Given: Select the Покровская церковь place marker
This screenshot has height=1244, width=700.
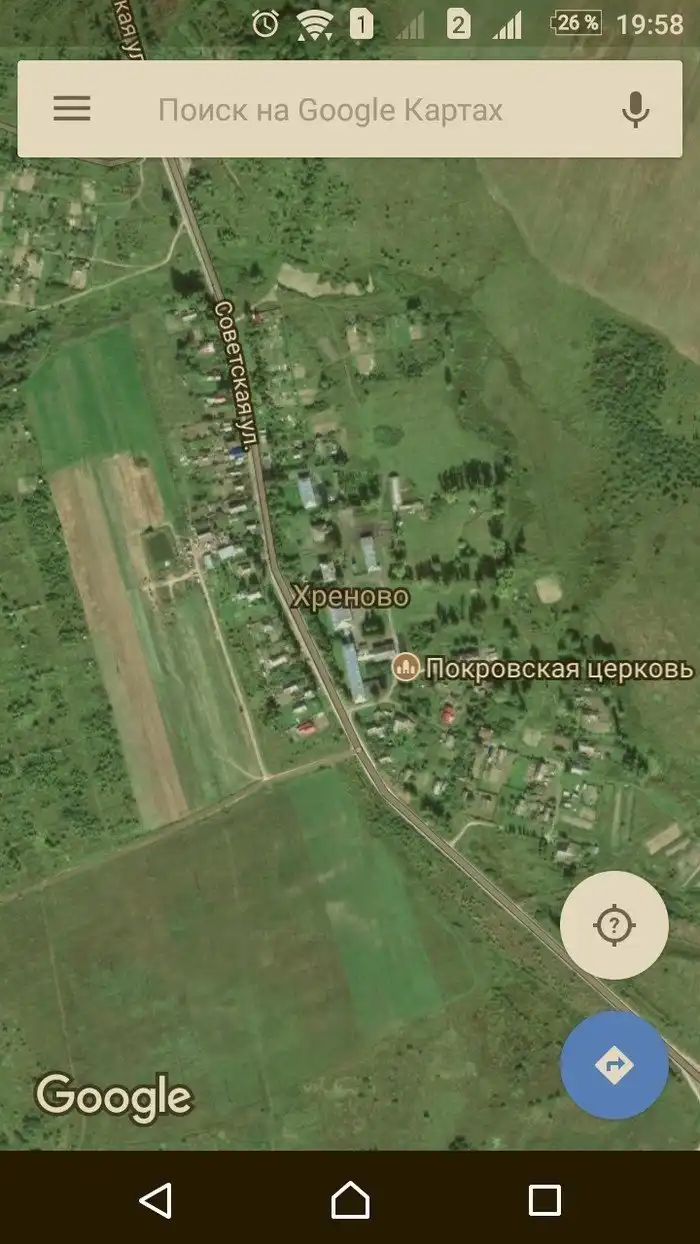Looking at the screenshot, I should (x=406, y=667).
